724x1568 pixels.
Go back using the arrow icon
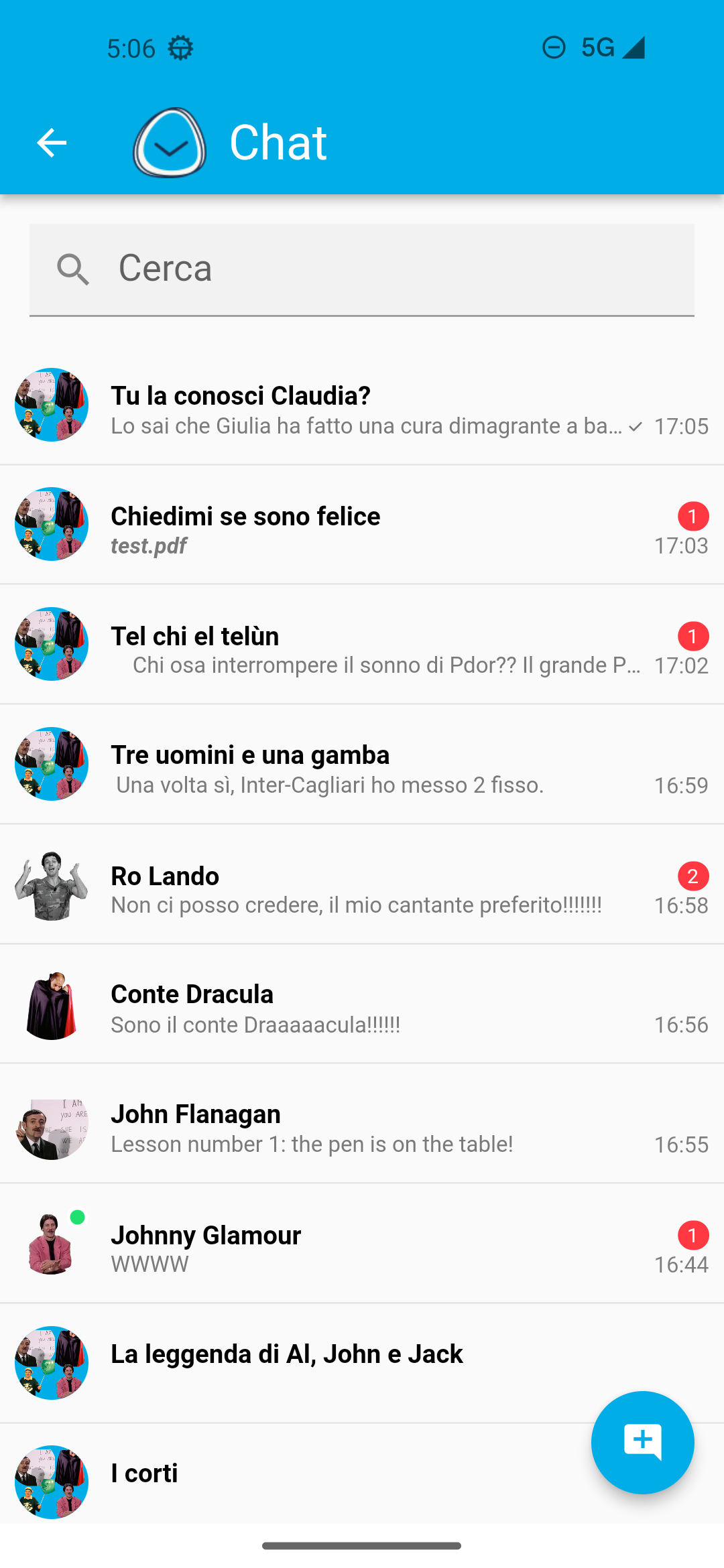point(52,143)
